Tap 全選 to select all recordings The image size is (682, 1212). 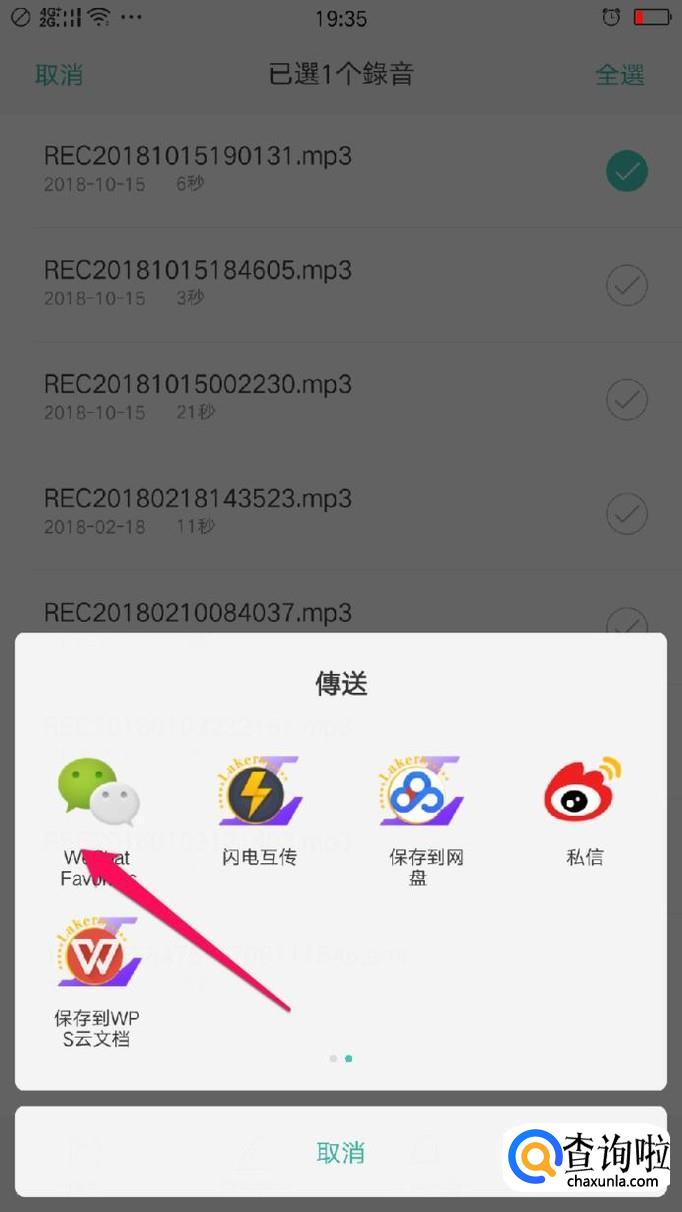point(620,75)
